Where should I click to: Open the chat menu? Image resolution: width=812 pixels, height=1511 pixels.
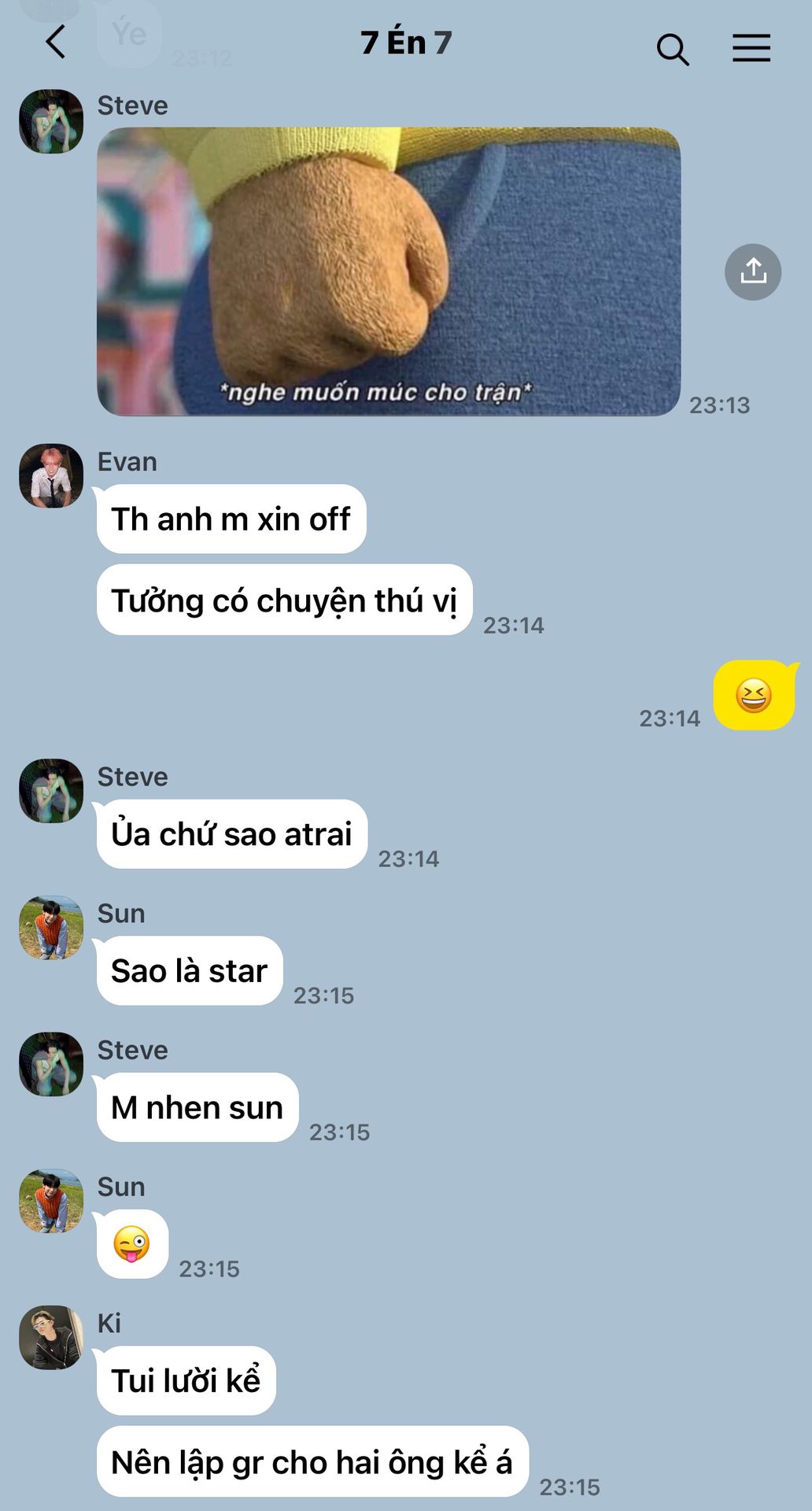[751, 48]
